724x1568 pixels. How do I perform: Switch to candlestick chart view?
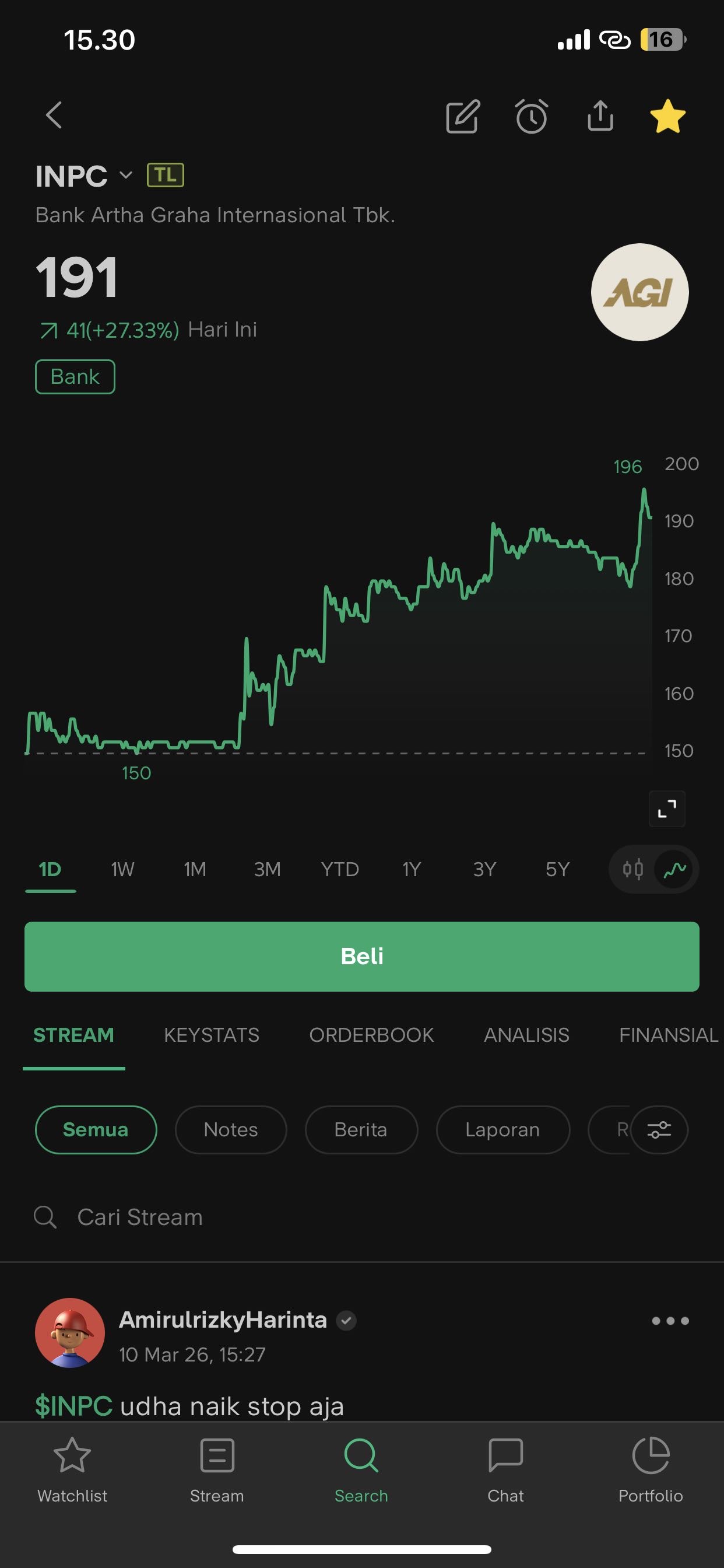coord(632,869)
